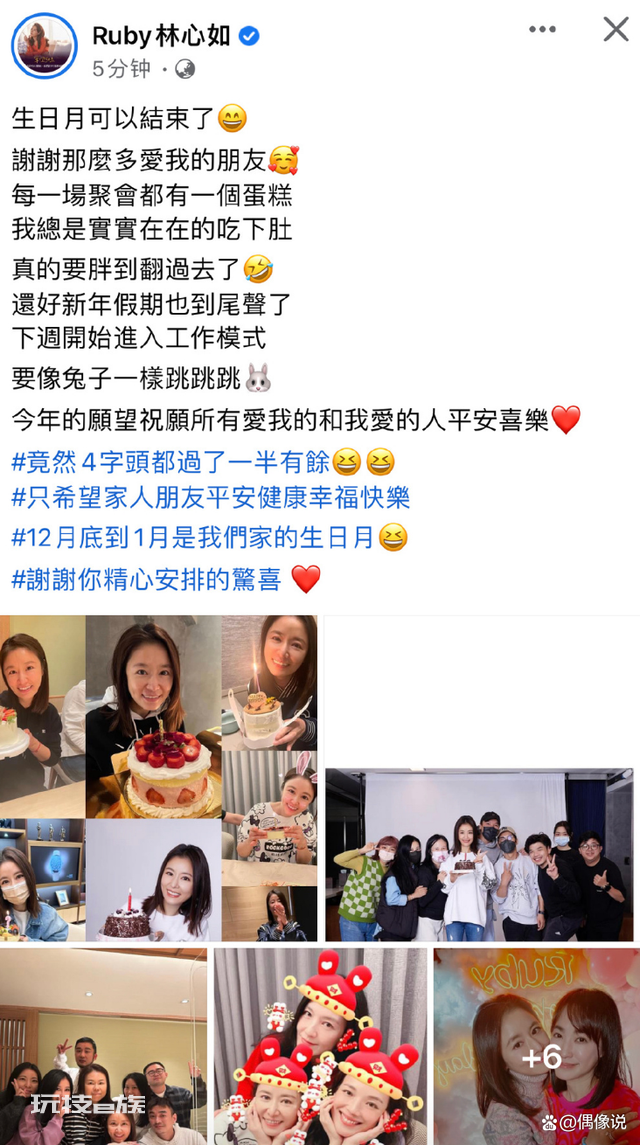Open the birthday cake collage photo
The height and width of the screenshot is (1145, 640).
(159, 778)
